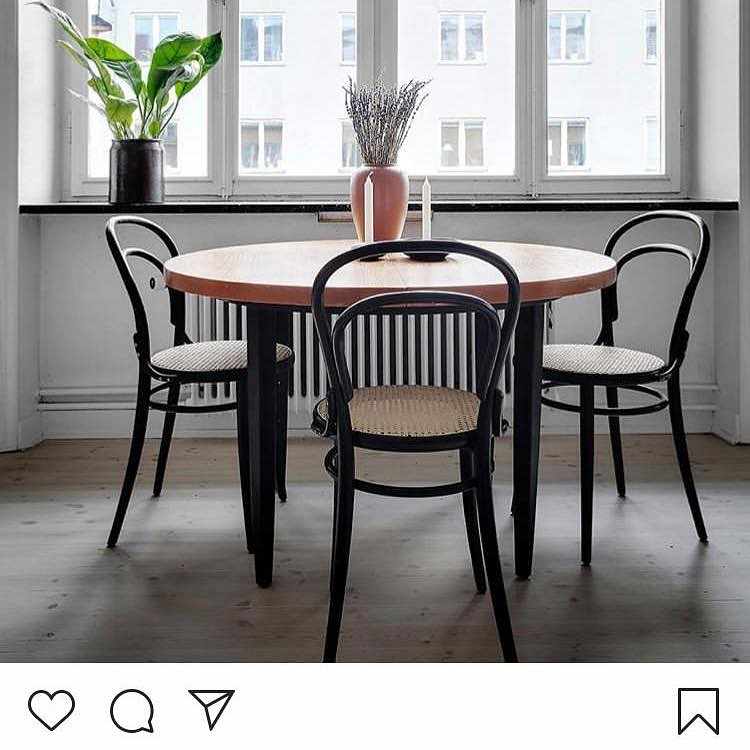Like the dining table post

click(51, 710)
